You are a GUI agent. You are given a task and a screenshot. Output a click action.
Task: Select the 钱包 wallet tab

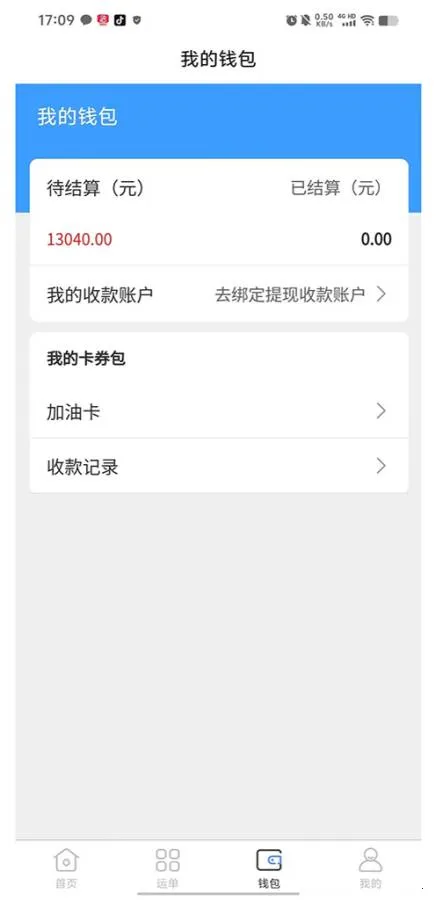tap(269, 868)
